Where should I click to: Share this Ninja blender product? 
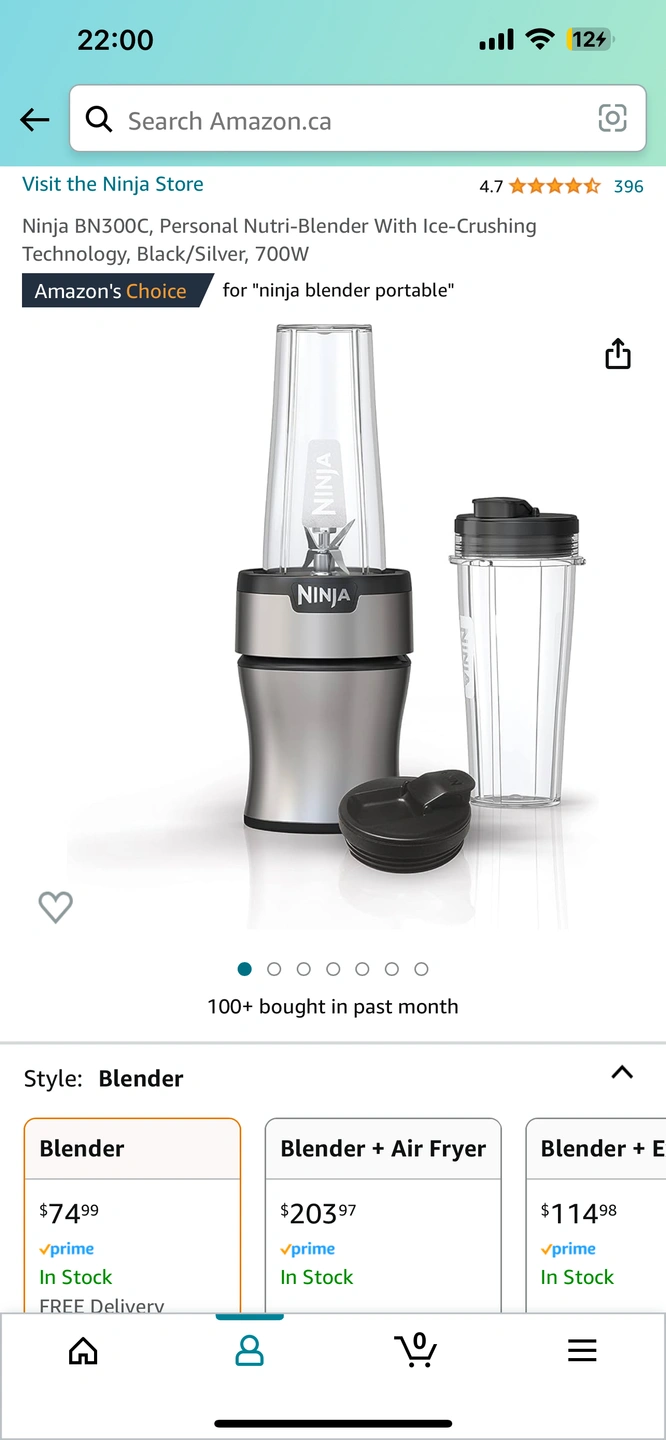pyautogui.click(x=618, y=354)
